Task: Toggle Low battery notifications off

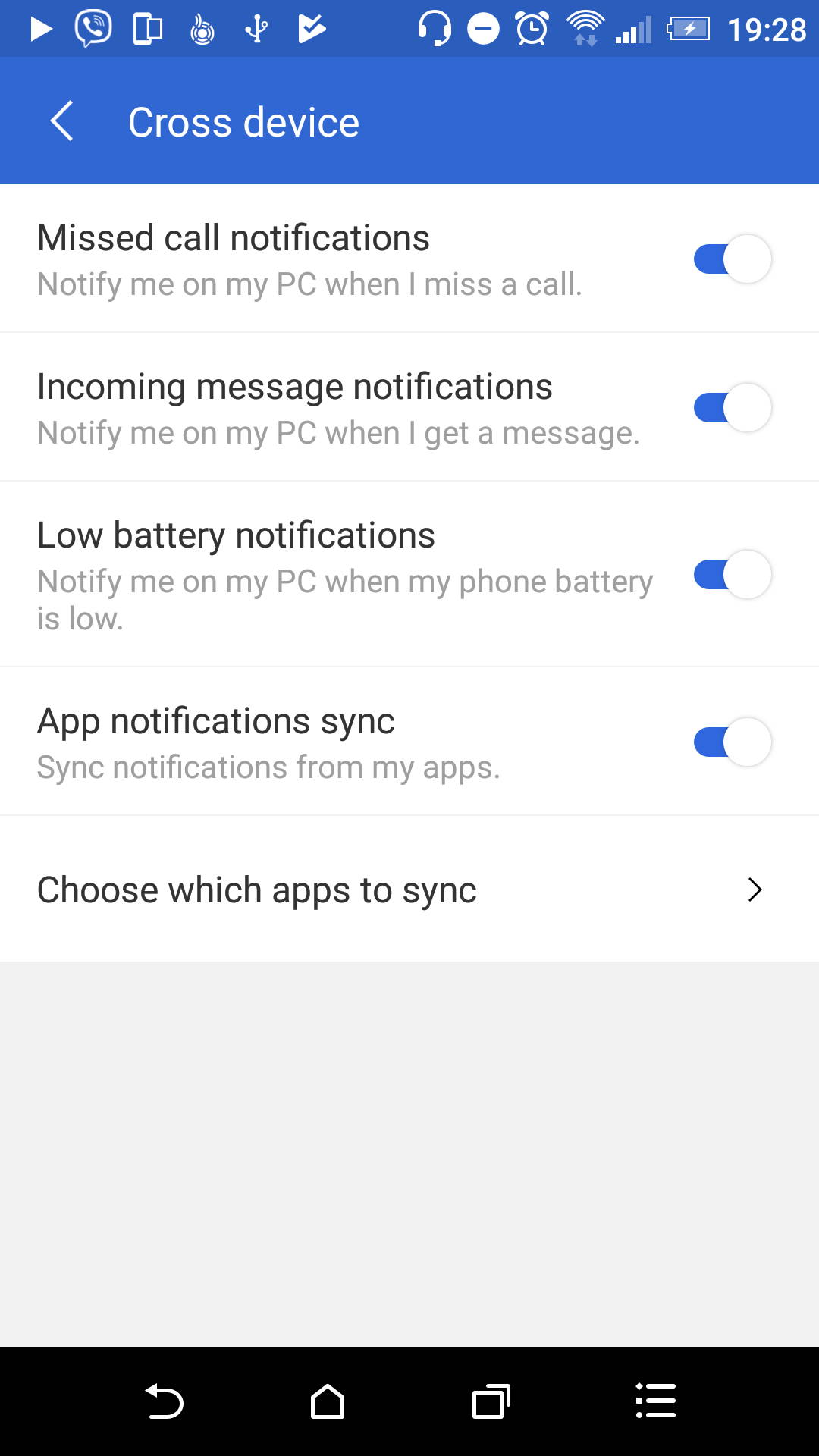Action: pos(733,575)
